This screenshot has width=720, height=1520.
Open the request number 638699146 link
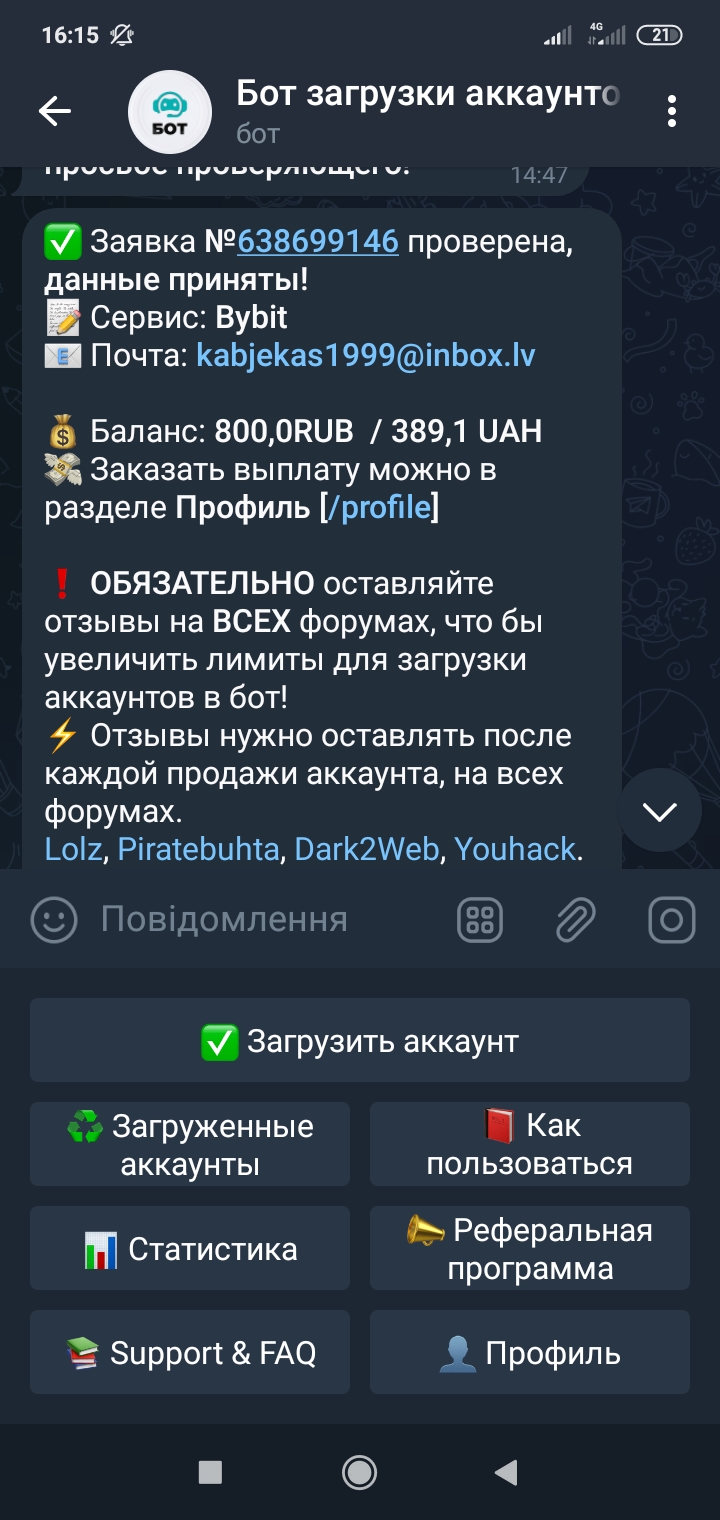pos(318,242)
